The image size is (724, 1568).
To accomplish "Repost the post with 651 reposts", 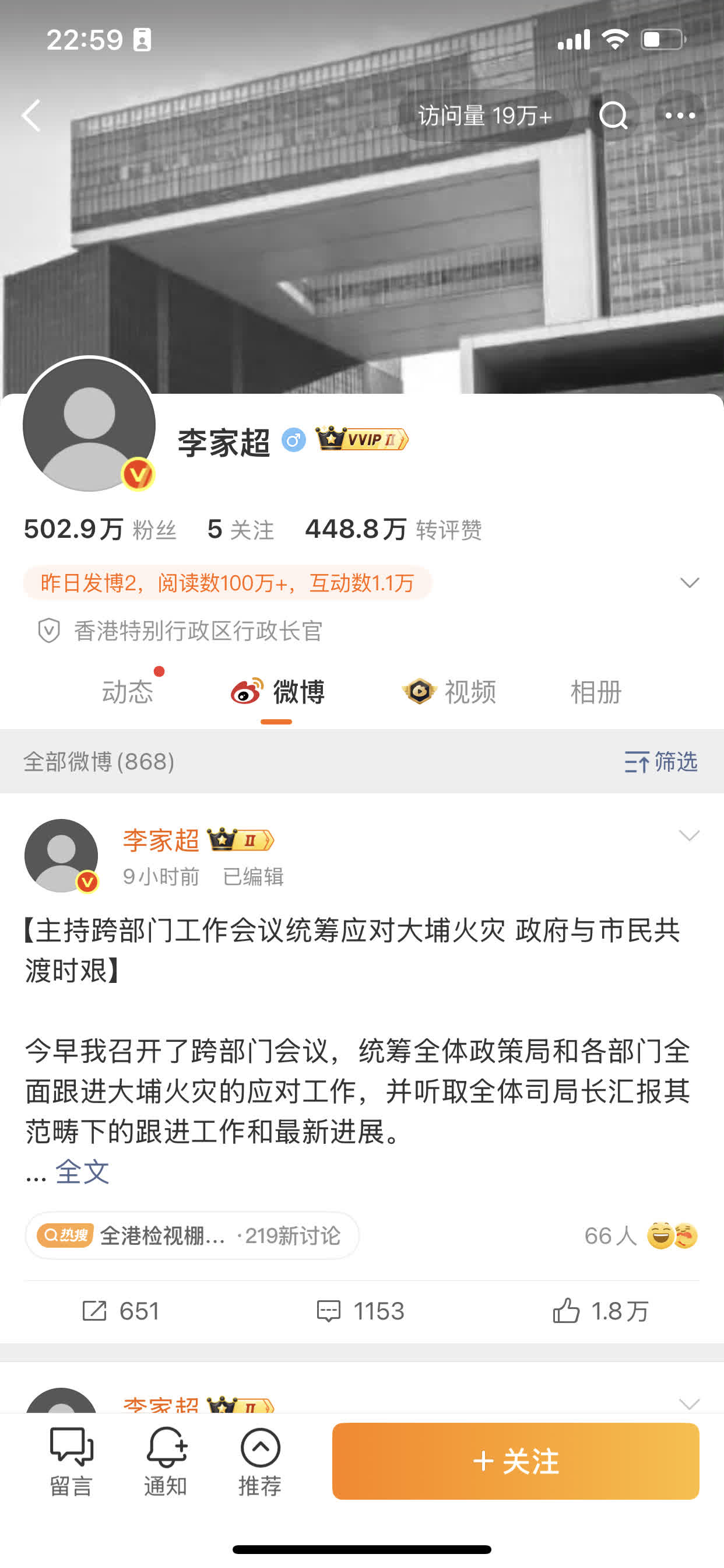I will click(121, 1311).
